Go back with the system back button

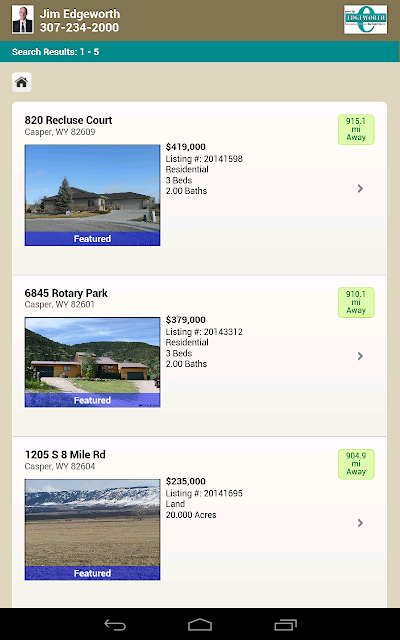point(115,624)
